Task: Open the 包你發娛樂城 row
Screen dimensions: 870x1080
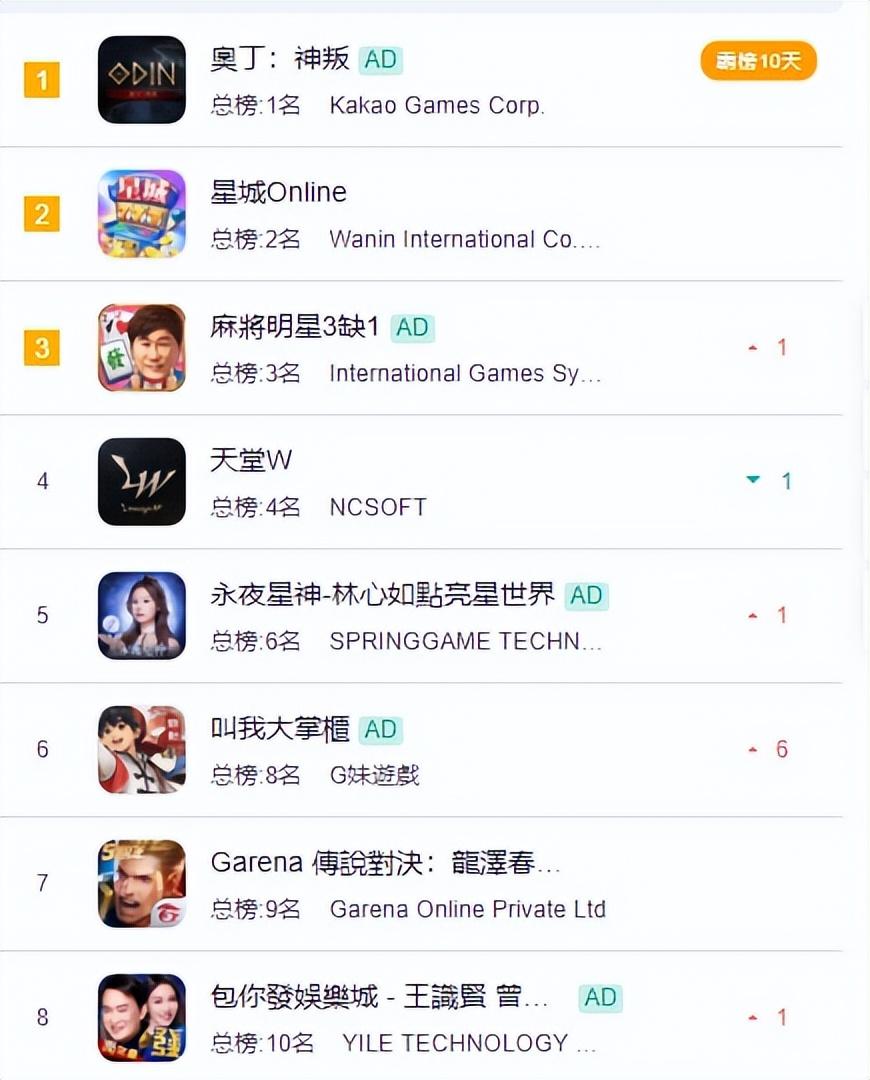Action: pos(380,997)
